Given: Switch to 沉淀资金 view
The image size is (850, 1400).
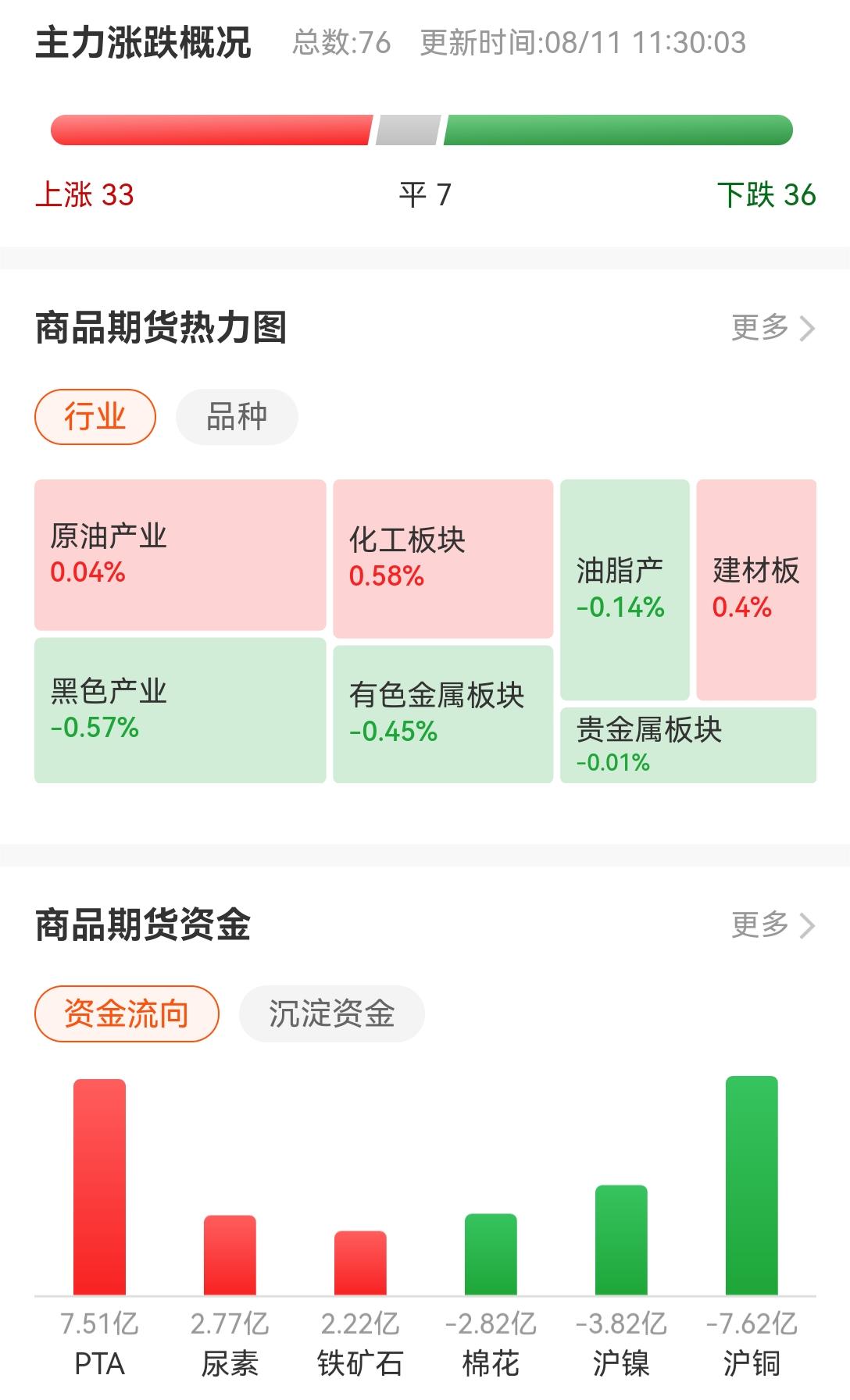Looking at the screenshot, I should click(x=331, y=1013).
